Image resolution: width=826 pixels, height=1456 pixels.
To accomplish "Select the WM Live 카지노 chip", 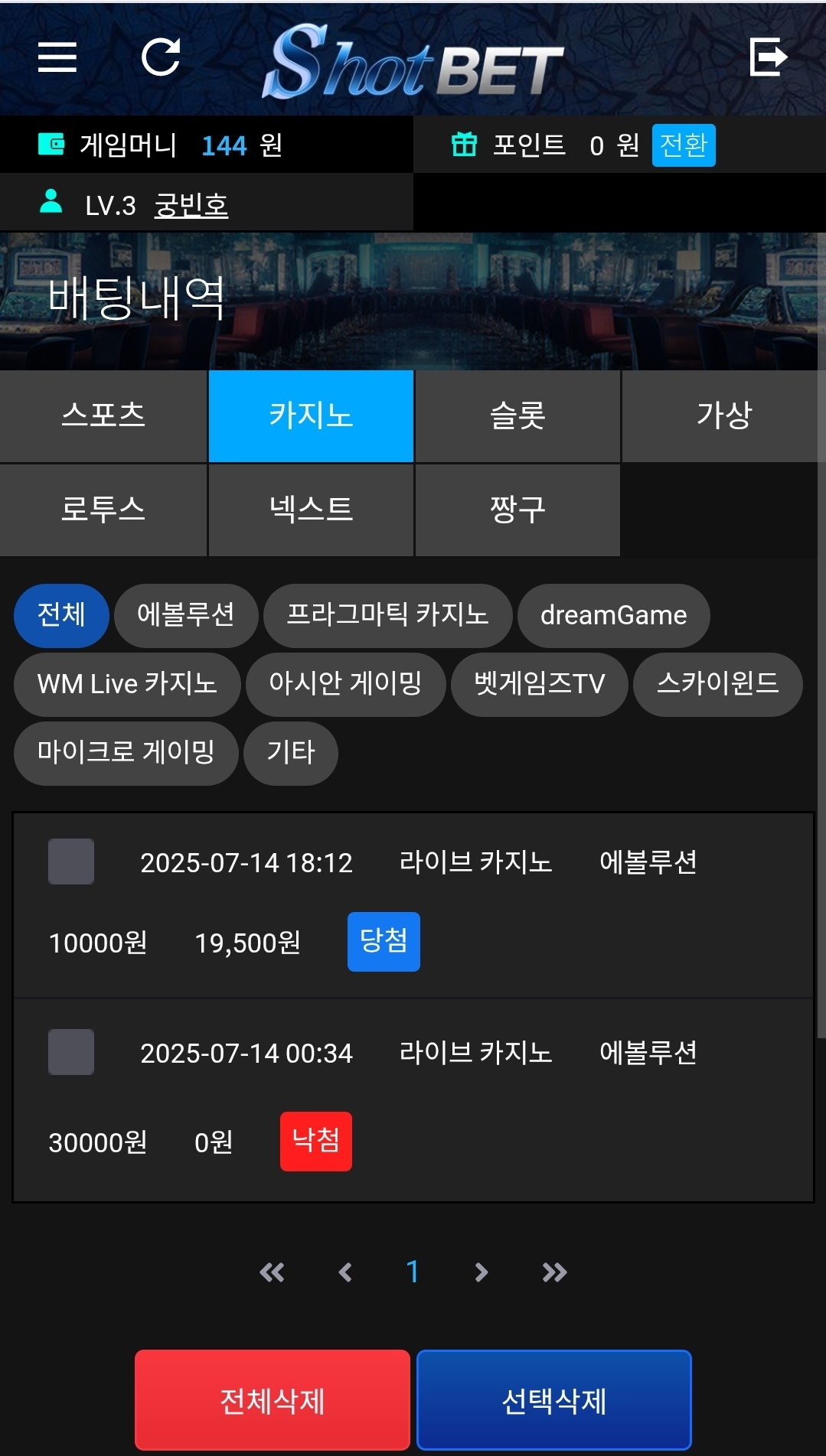I will [127, 684].
